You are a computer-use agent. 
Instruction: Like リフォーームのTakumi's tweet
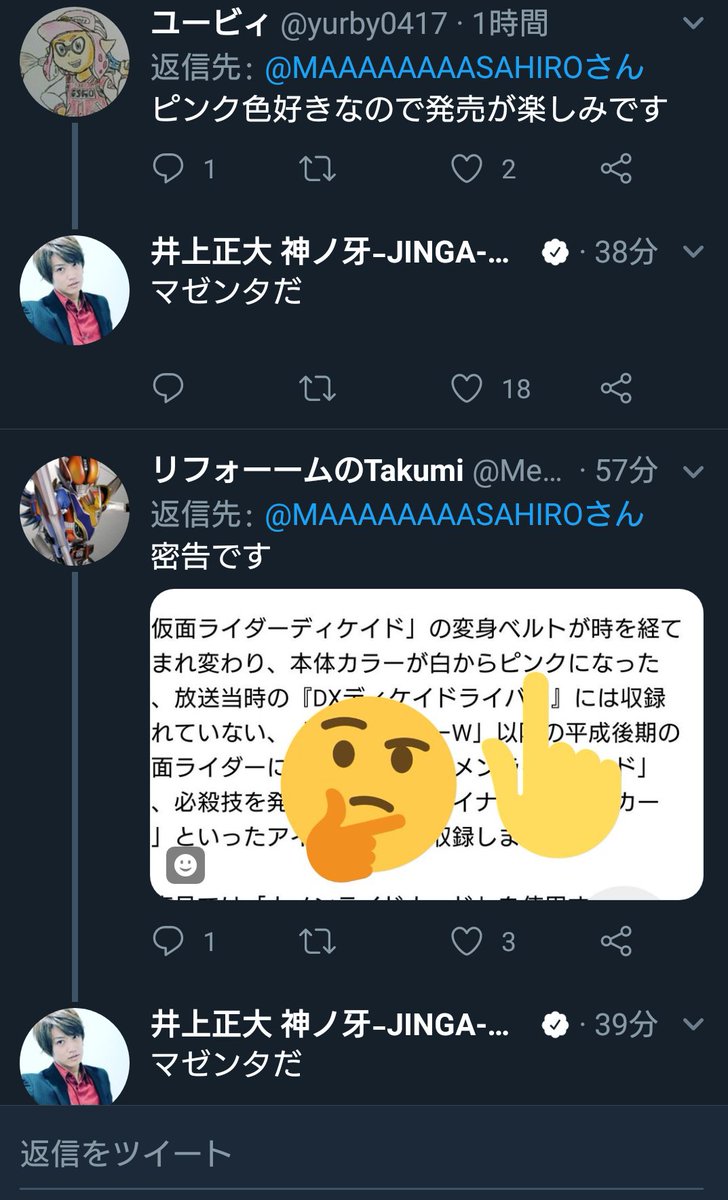pyautogui.click(x=467, y=941)
